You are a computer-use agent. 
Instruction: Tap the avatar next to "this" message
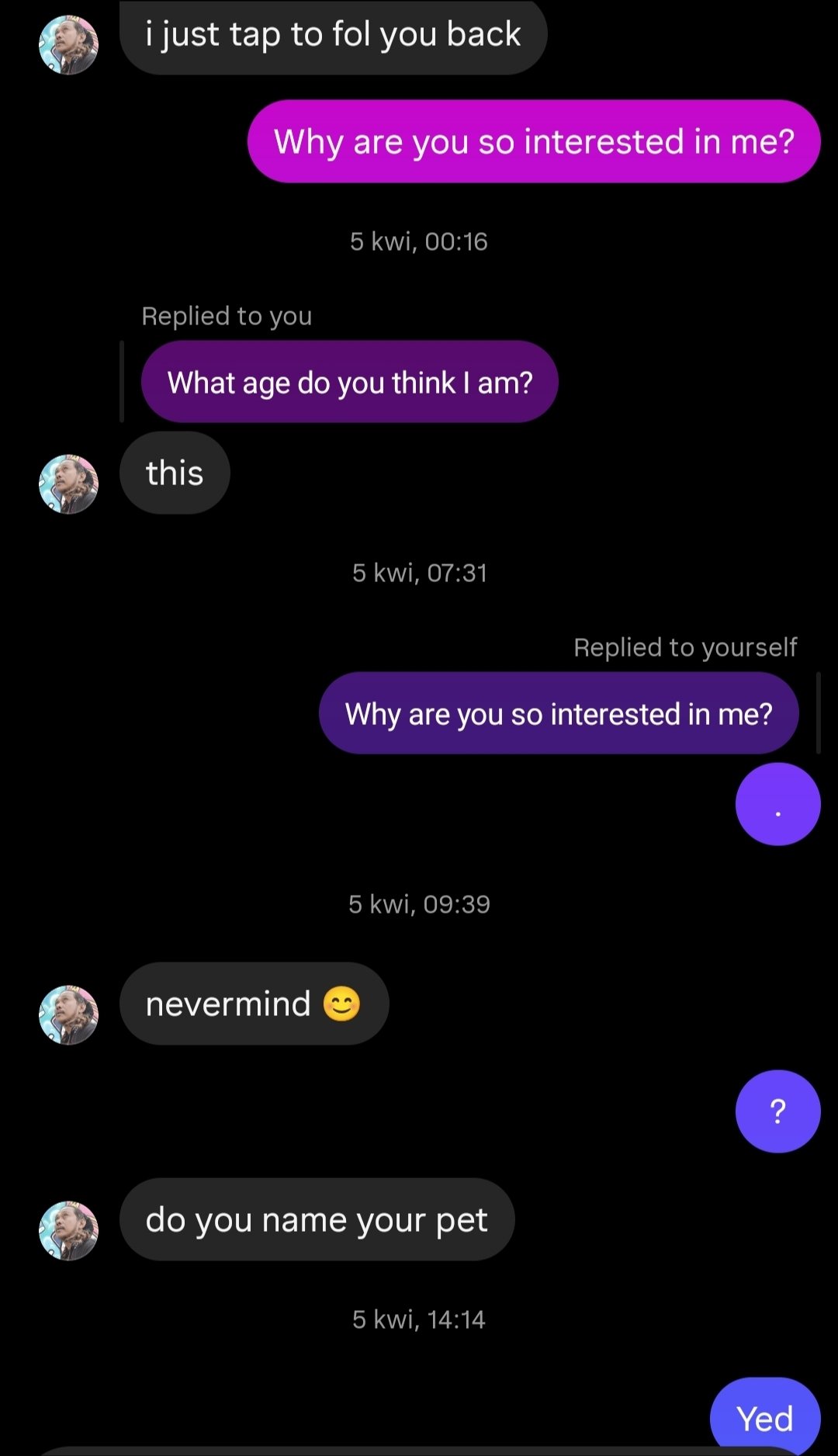tap(68, 484)
